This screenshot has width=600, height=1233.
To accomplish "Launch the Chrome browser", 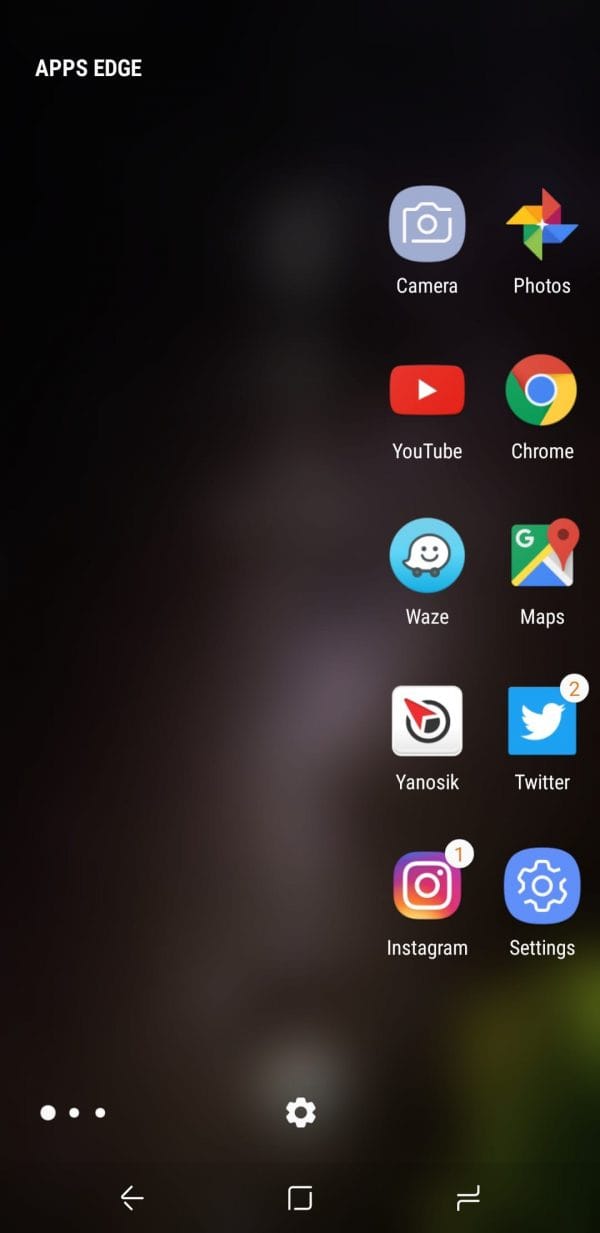I will pos(541,390).
